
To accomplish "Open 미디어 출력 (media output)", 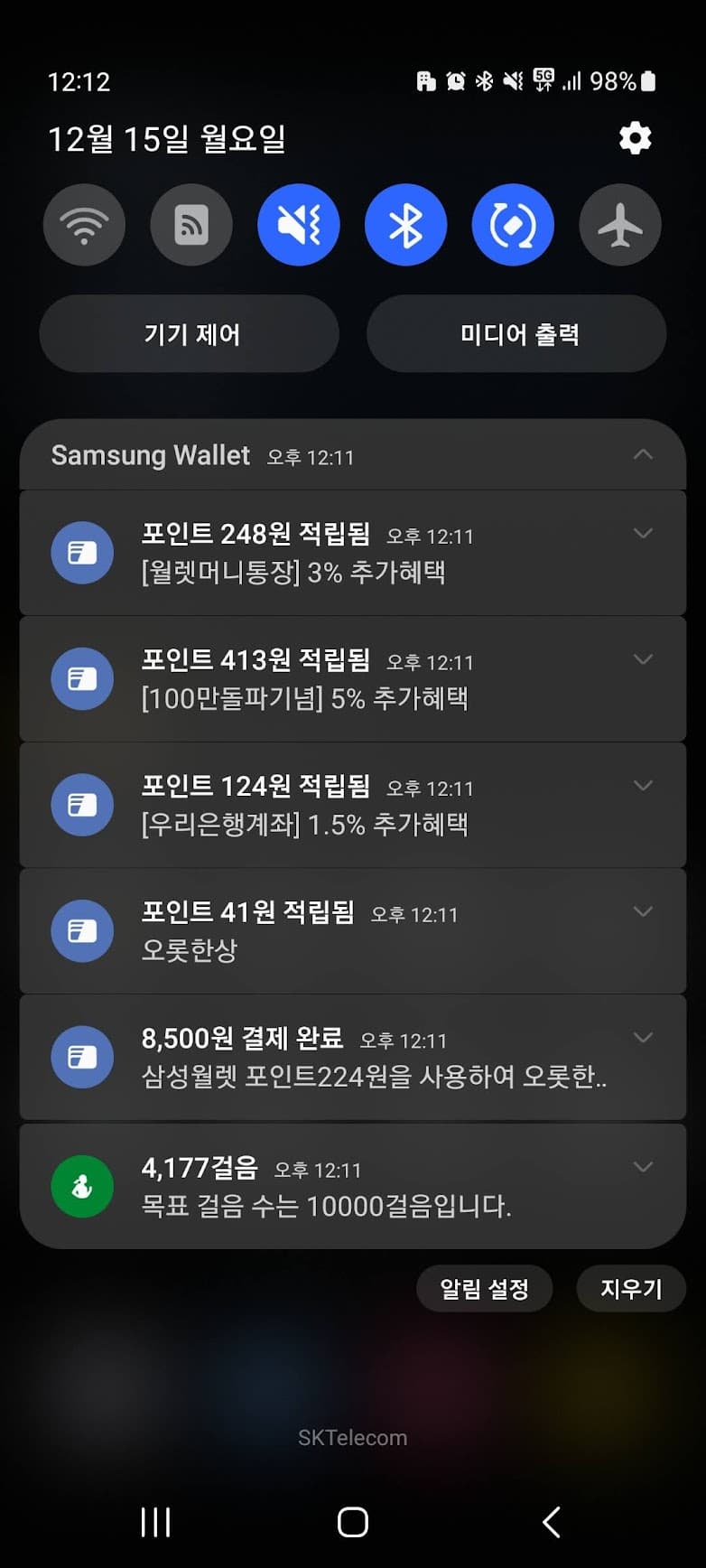I will [516, 333].
